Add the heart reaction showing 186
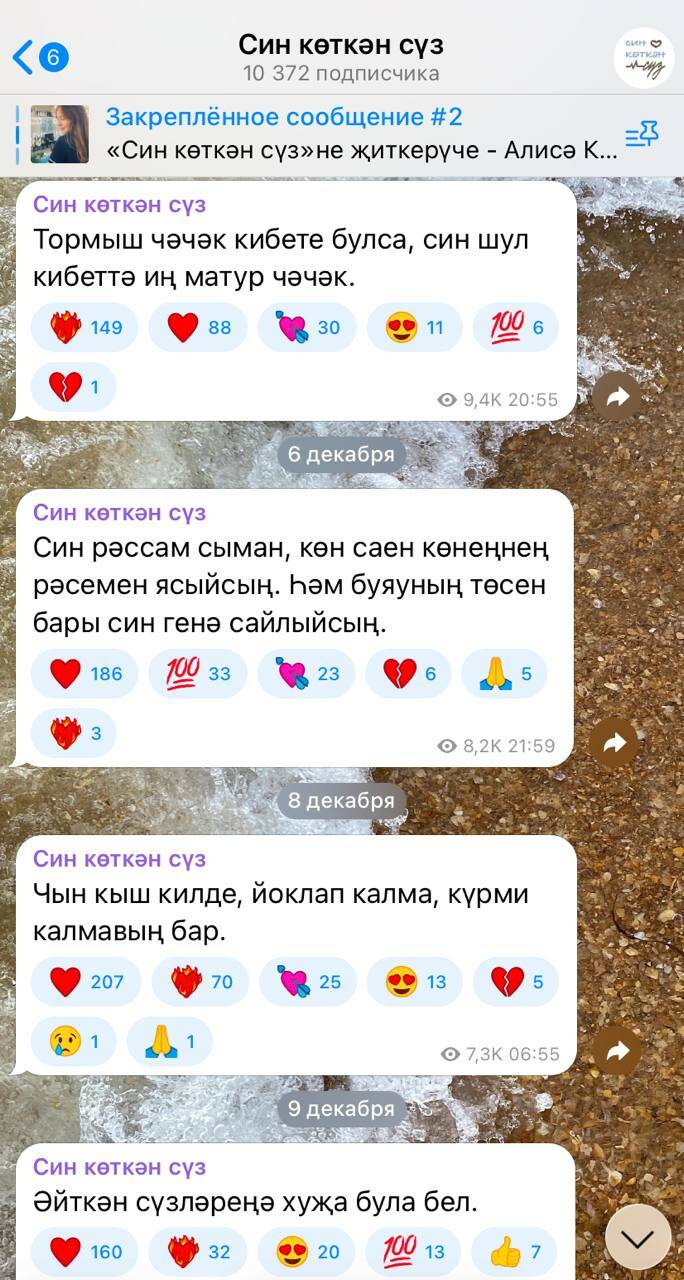Viewport: 684px width, 1280px height. pyautogui.click(x=85, y=674)
